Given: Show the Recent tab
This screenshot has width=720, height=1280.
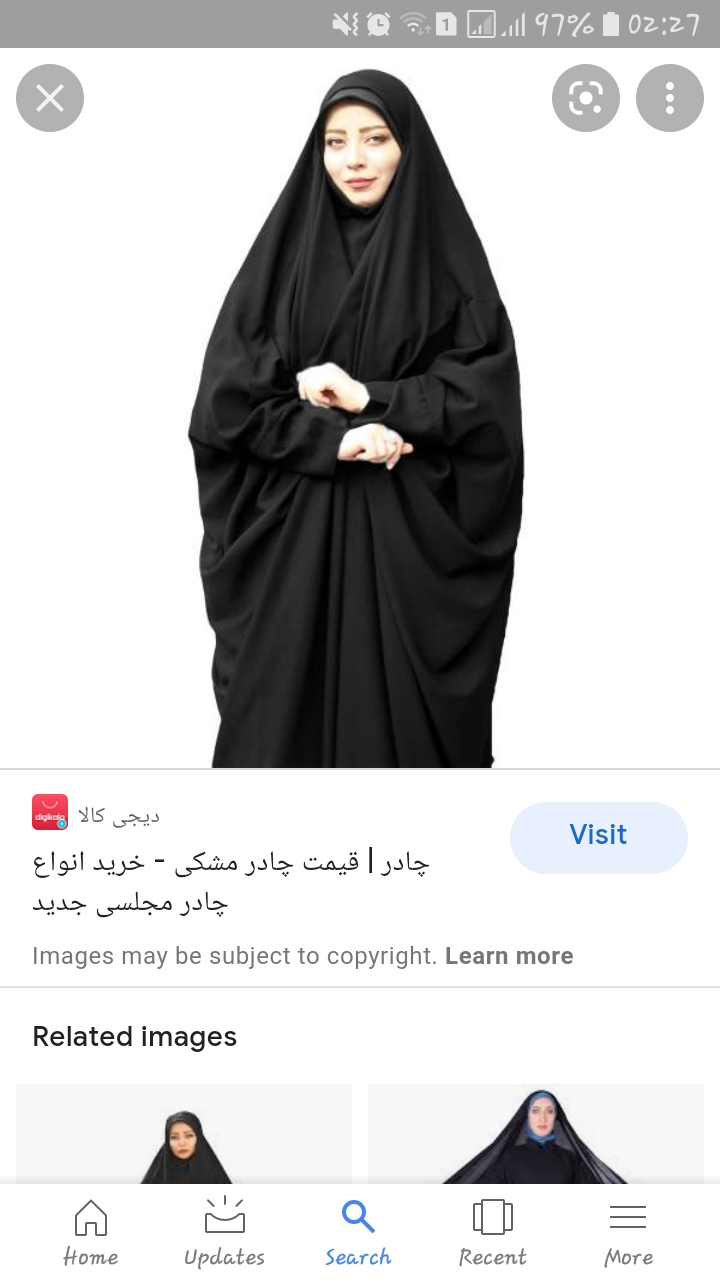Looking at the screenshot, I should (492, 1233).
